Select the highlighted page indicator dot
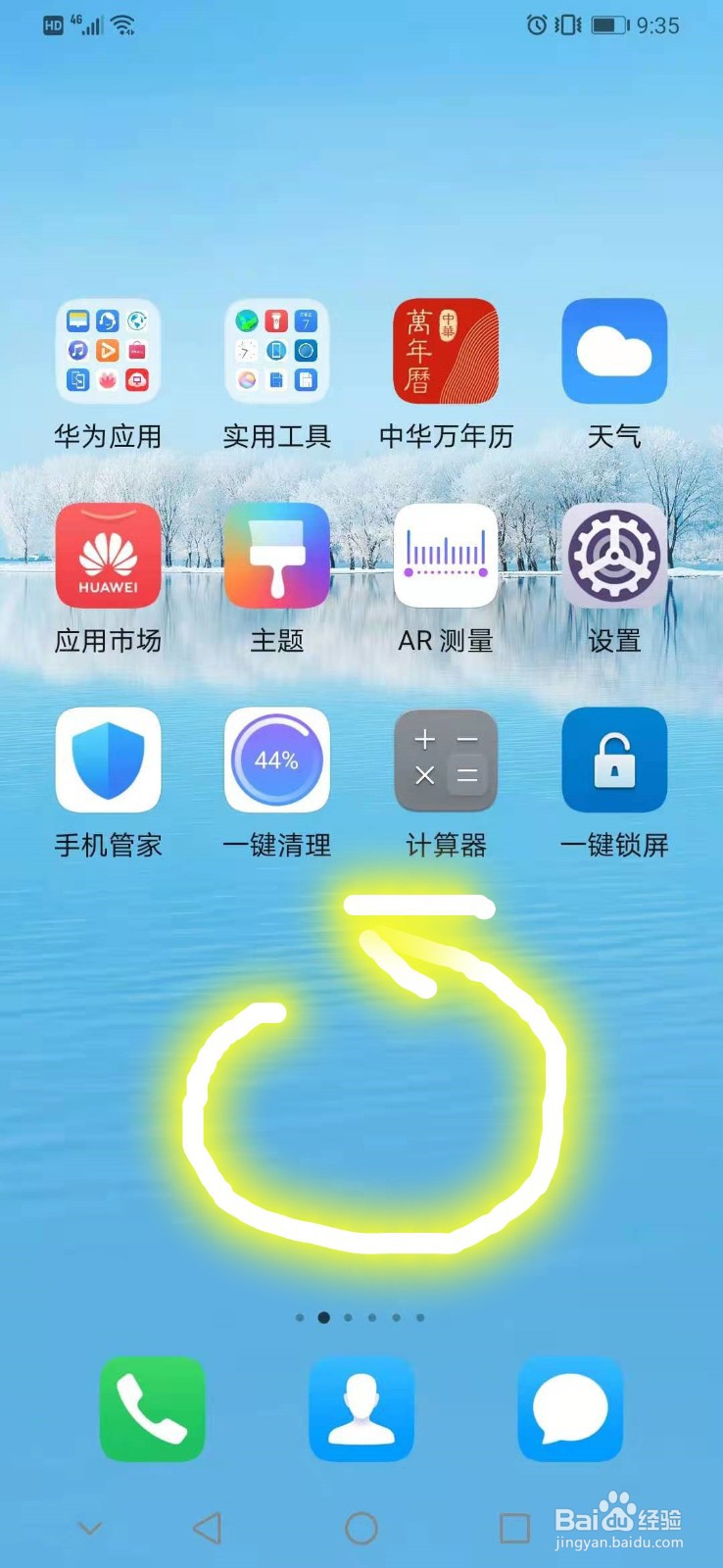 pos(324,1318)
